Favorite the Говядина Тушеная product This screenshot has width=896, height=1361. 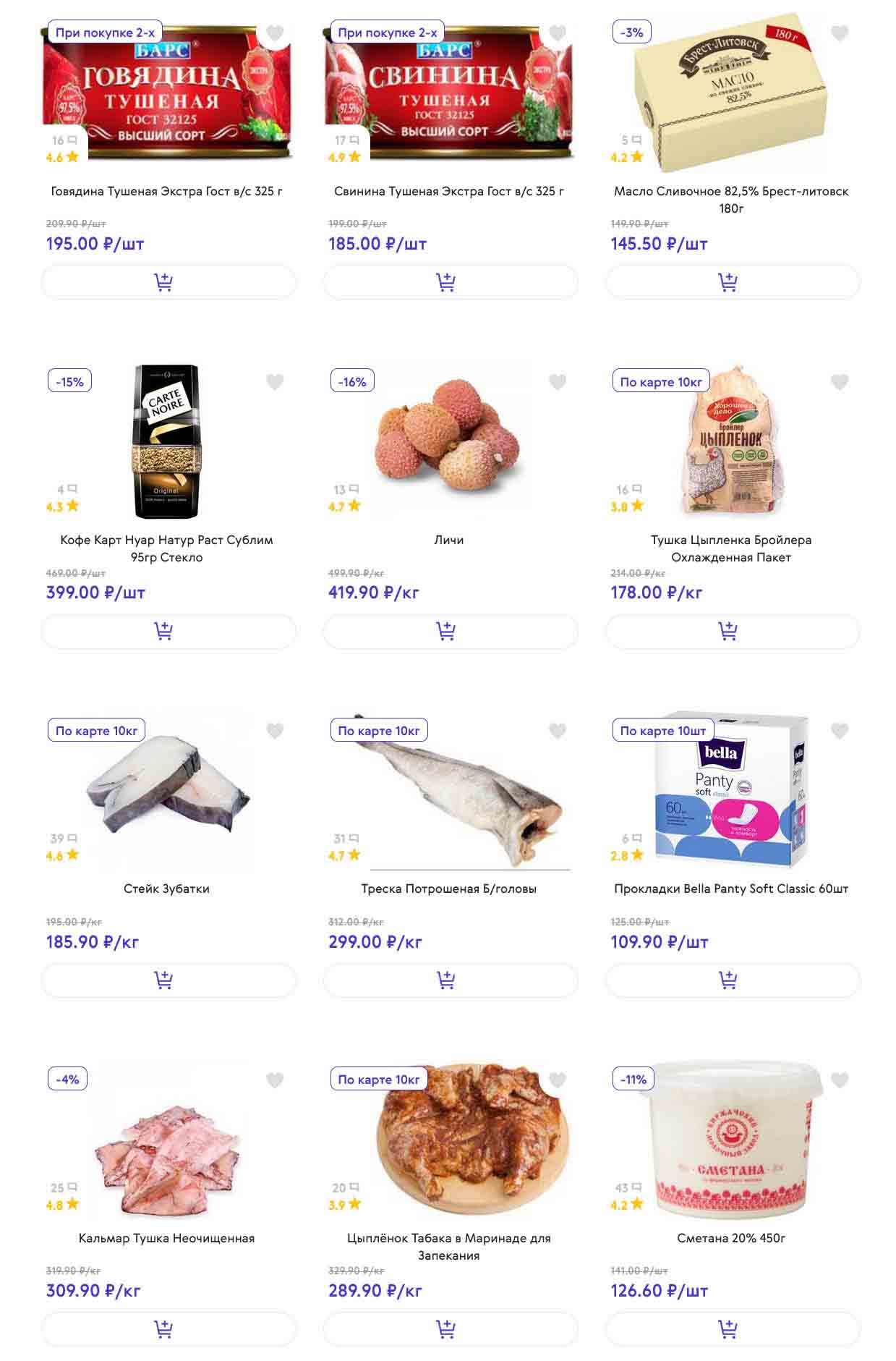tap(275, 33)
